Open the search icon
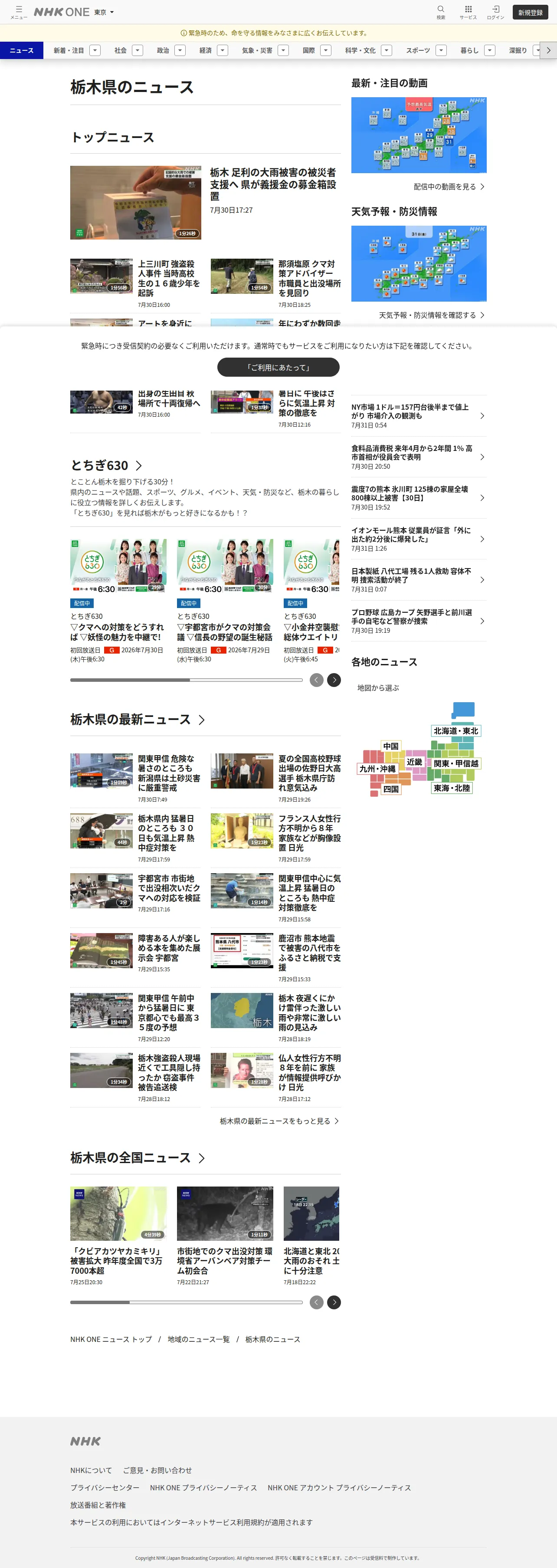The height and width of the screenshot is (1568, 557). click(x=441, y=12)
